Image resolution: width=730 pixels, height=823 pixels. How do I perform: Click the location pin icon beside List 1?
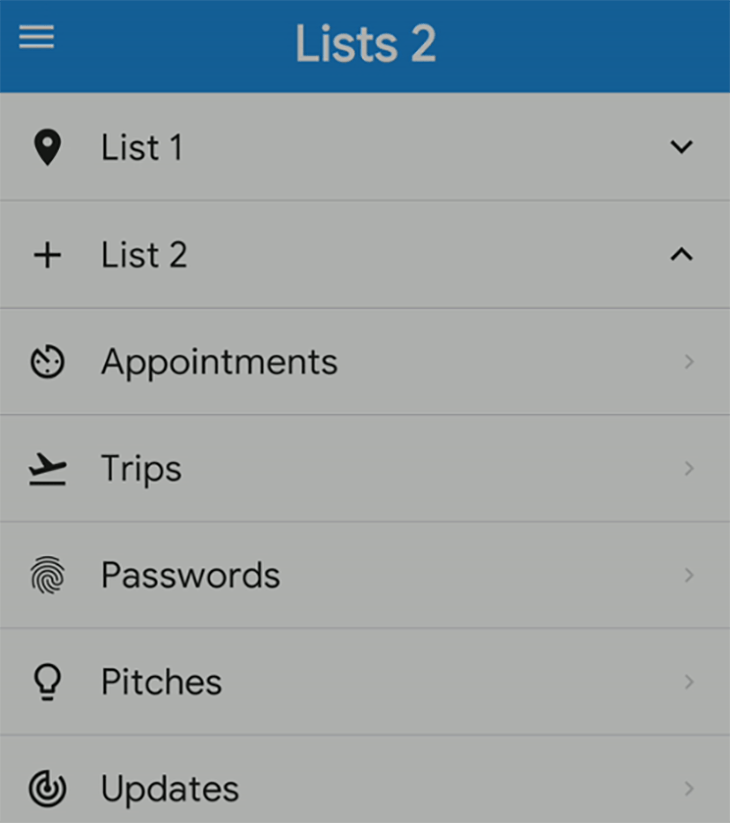click(46, 147)
